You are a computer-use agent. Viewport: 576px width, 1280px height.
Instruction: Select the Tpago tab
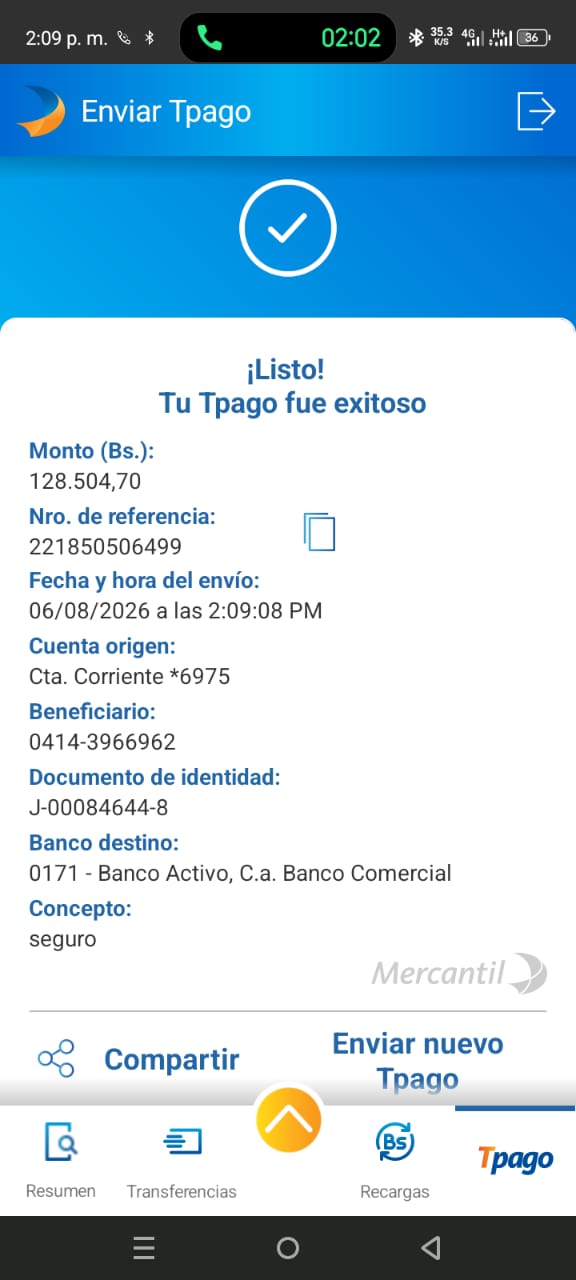tap(515, 1160)
